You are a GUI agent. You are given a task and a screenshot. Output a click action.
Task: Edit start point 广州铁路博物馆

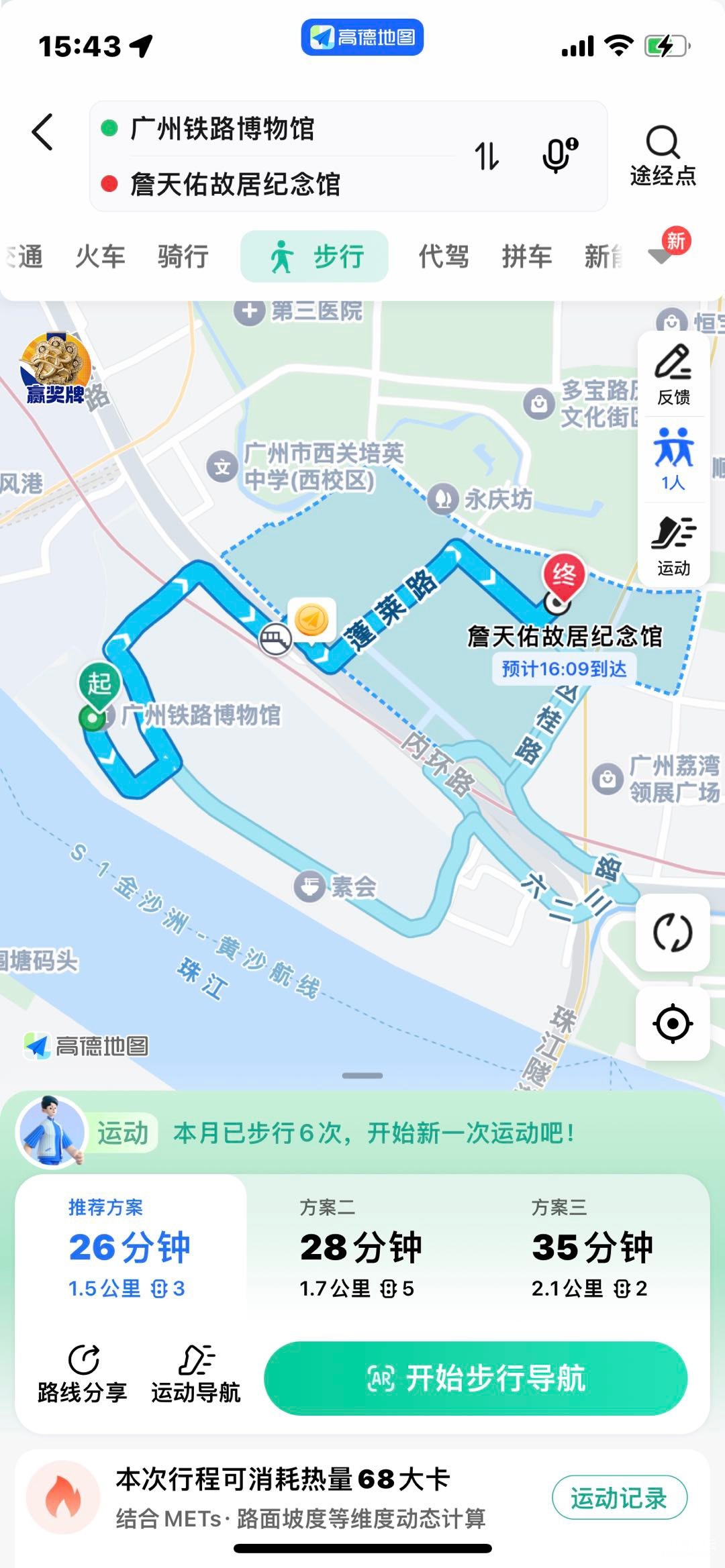coord(223,128)
